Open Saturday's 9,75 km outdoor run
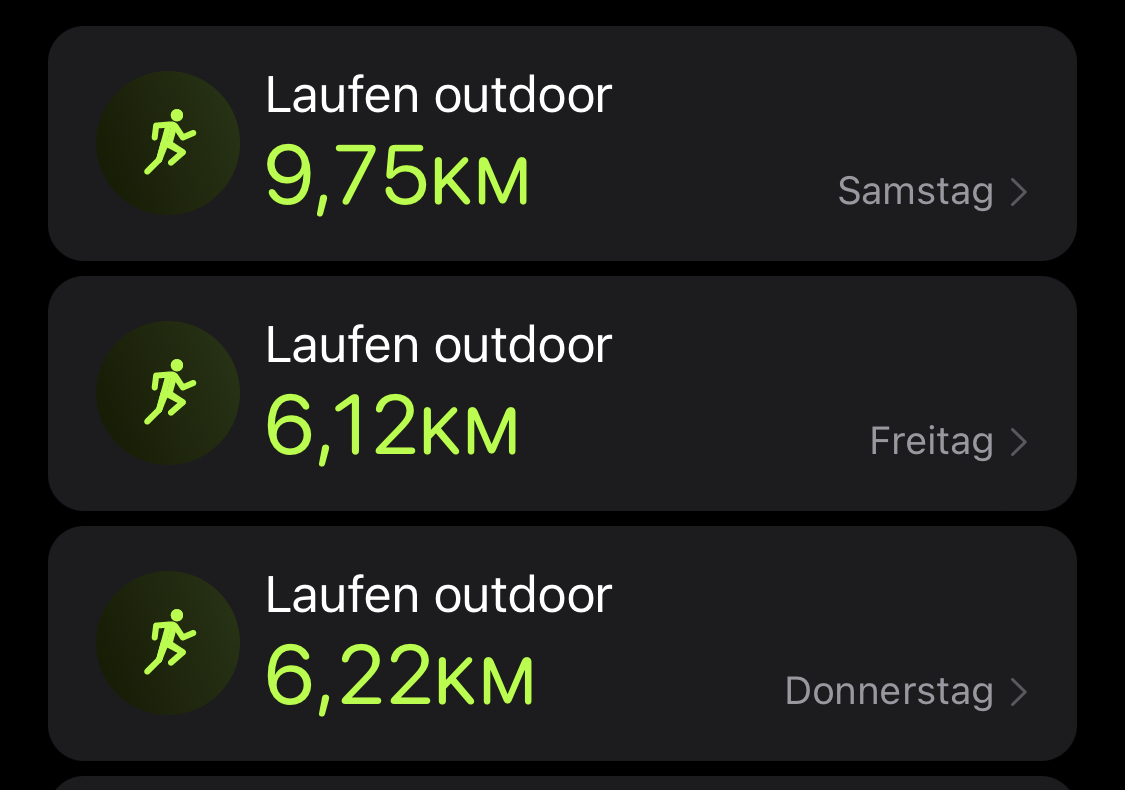 click(x=562, y=144)
